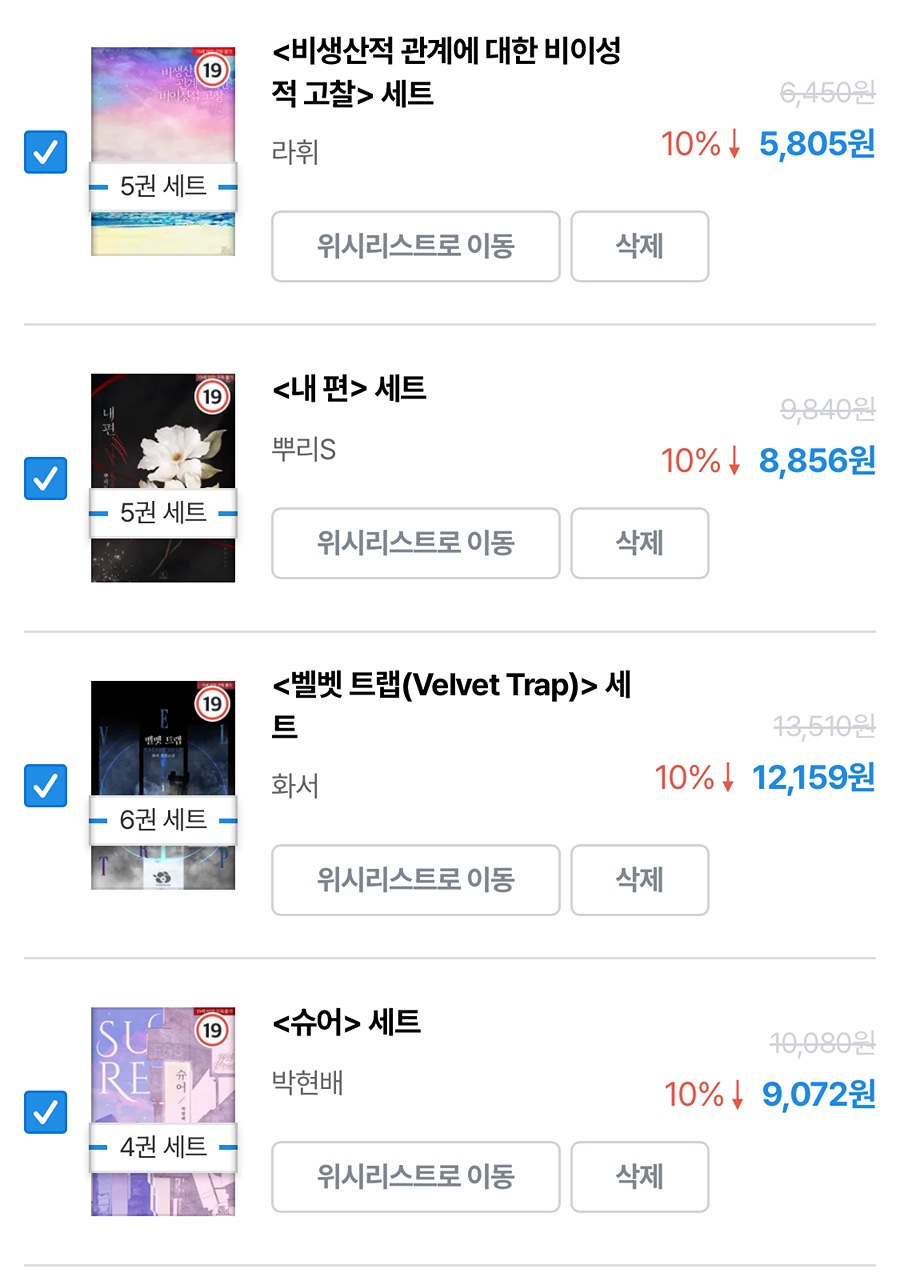Open 비생산적 관계에 대한 비이성적 고찰 book cover

(x=163, y=110)
